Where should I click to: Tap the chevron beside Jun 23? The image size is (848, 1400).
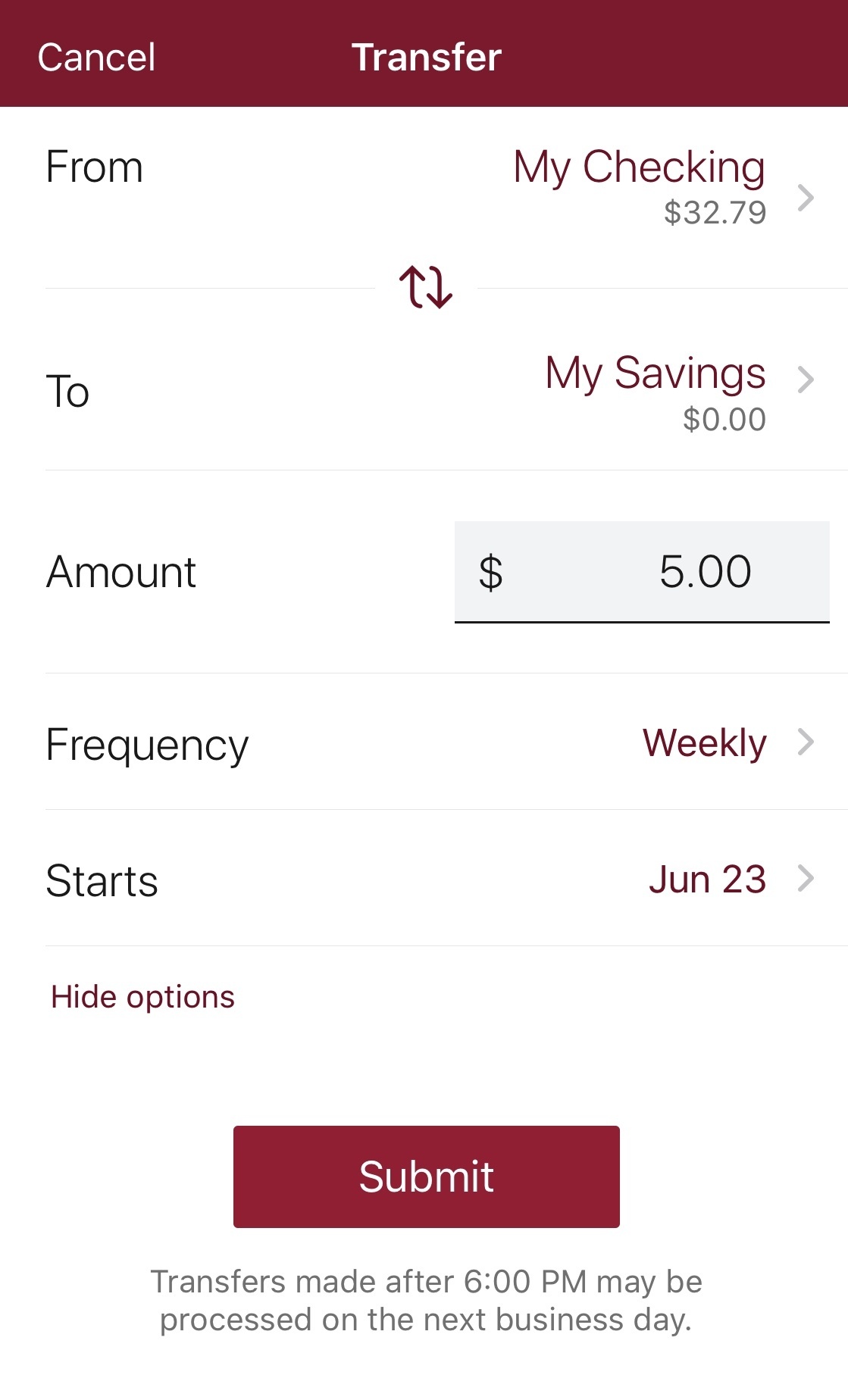(807, 880)
